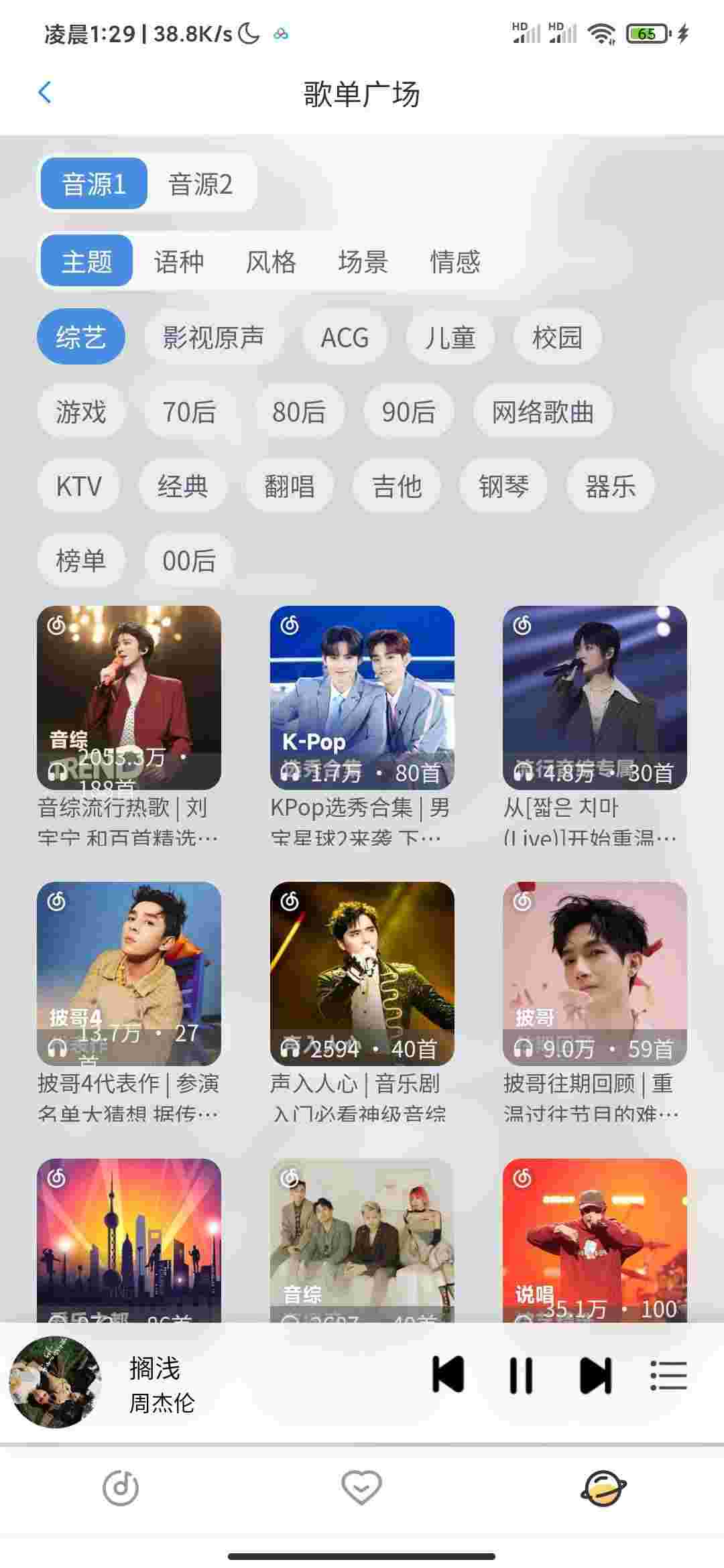Skip to the next track
The width and height of the screenshot is (724, 1568).
595,1376
